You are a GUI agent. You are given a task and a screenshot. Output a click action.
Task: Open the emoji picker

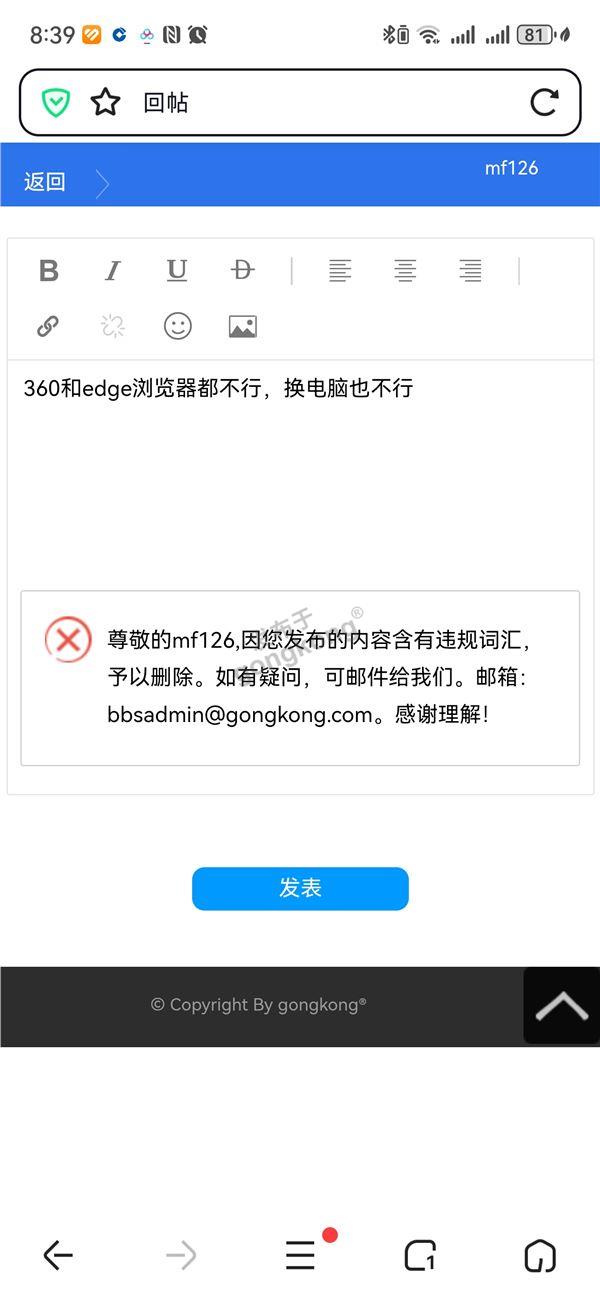point(178,326)
